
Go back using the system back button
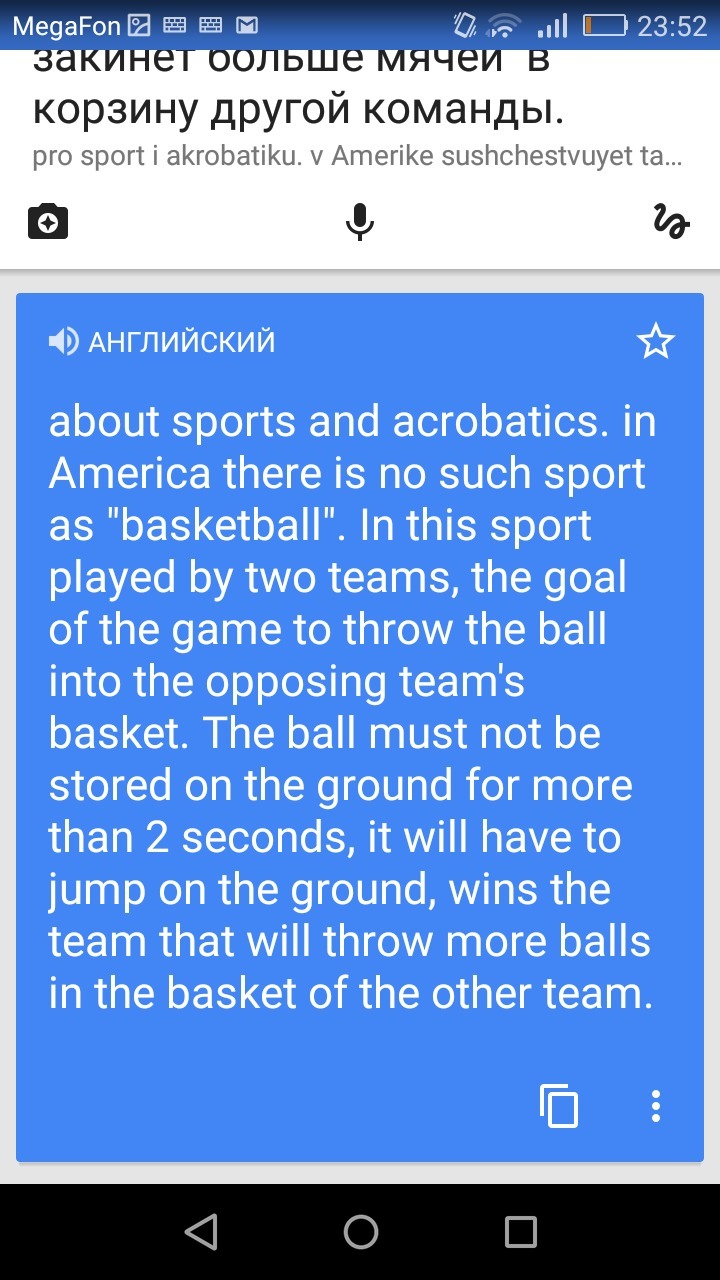(x=201, y=1231)
